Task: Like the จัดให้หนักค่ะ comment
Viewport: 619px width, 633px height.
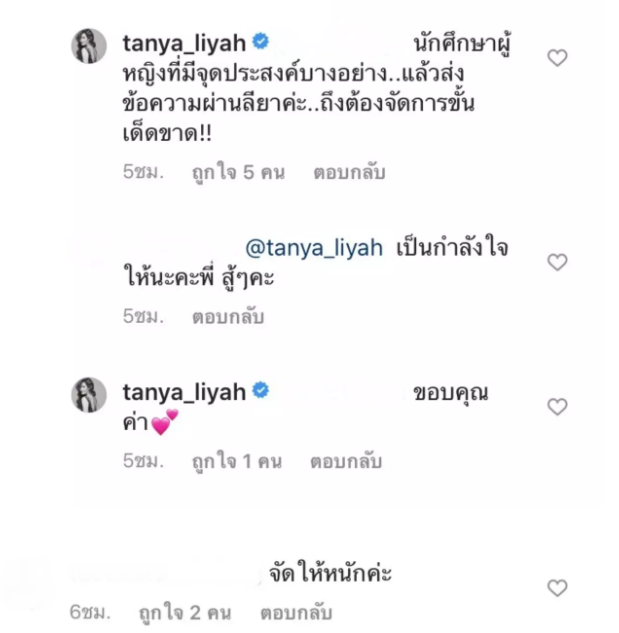Action: pyautogui.click(x=557, y=588)
